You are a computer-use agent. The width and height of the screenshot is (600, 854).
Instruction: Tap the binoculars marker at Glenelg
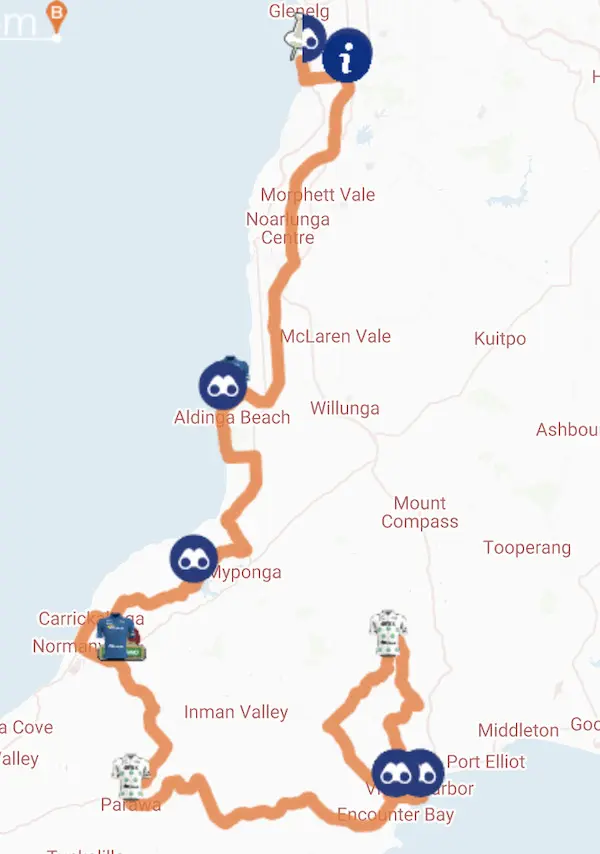click(x=310, y=39)
